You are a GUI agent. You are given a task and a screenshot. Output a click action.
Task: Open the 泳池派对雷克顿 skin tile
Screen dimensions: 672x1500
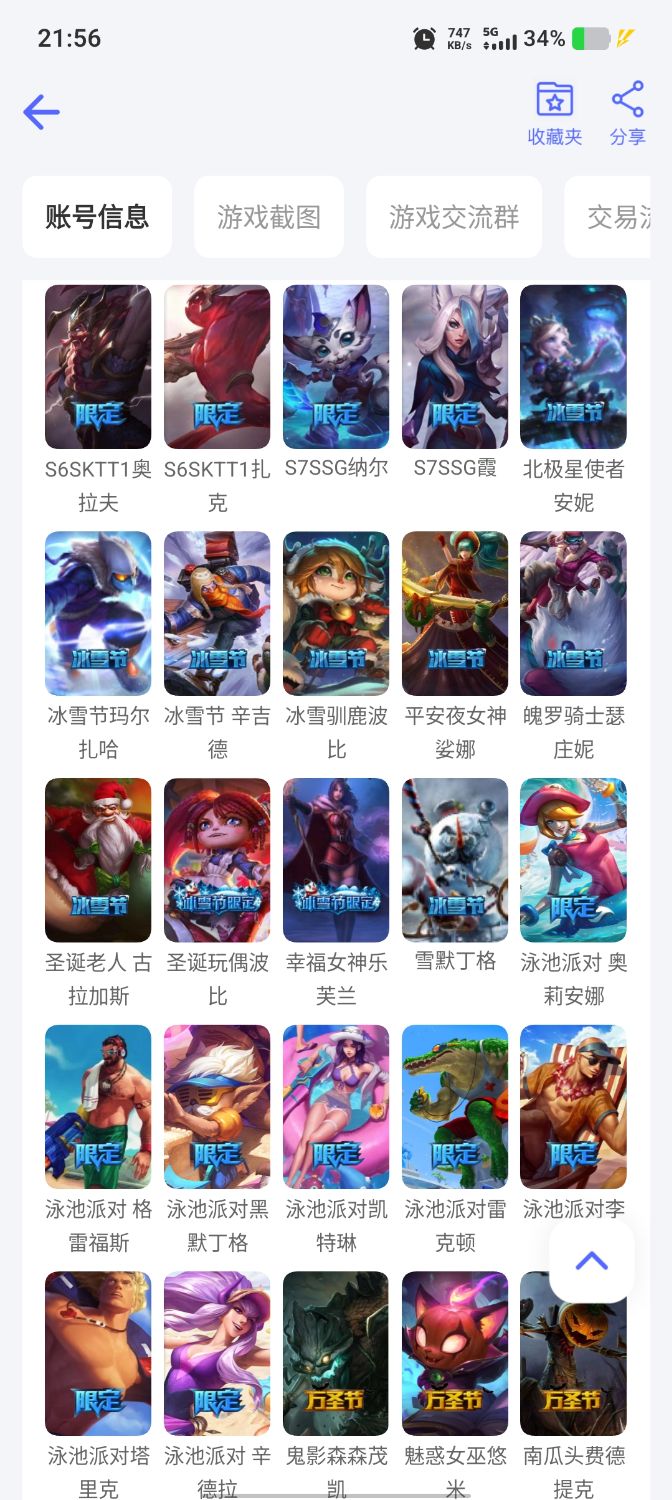455,1107
